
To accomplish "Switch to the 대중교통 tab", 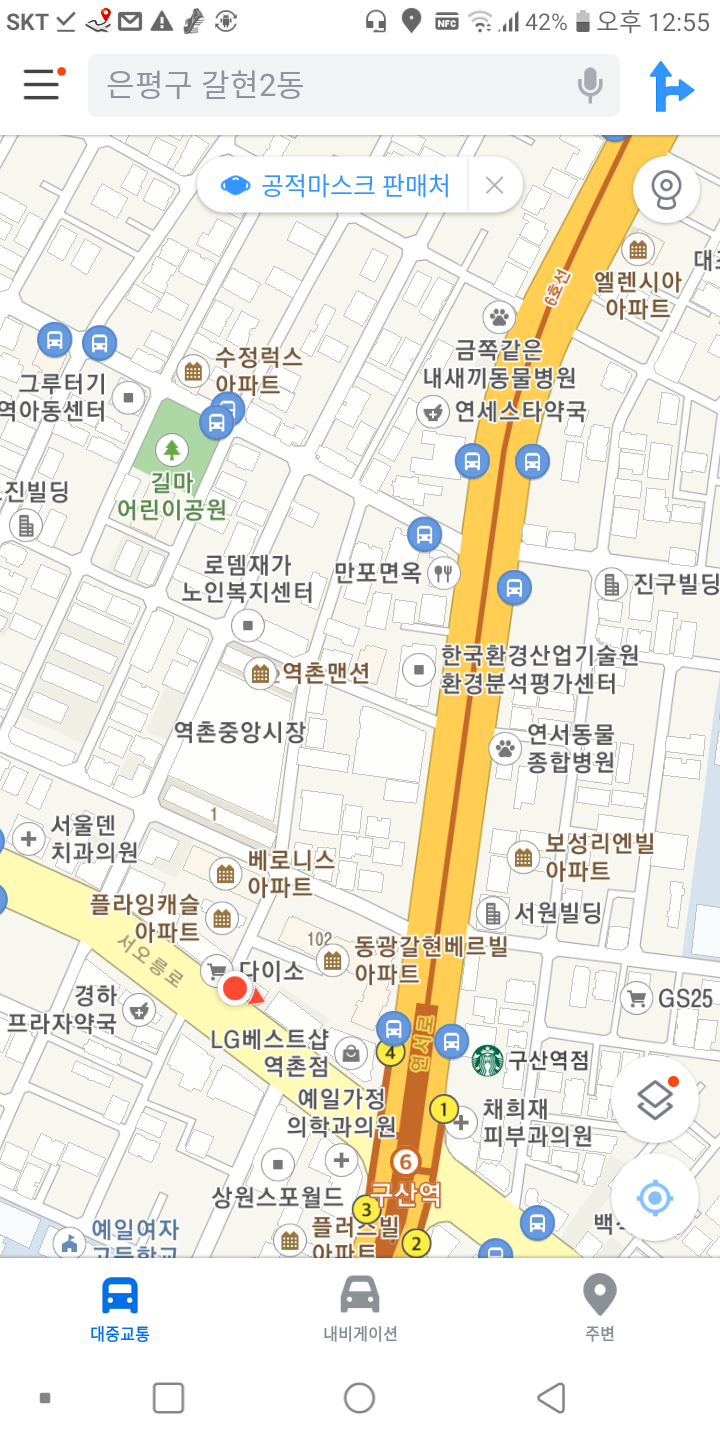I will 120,1308.
